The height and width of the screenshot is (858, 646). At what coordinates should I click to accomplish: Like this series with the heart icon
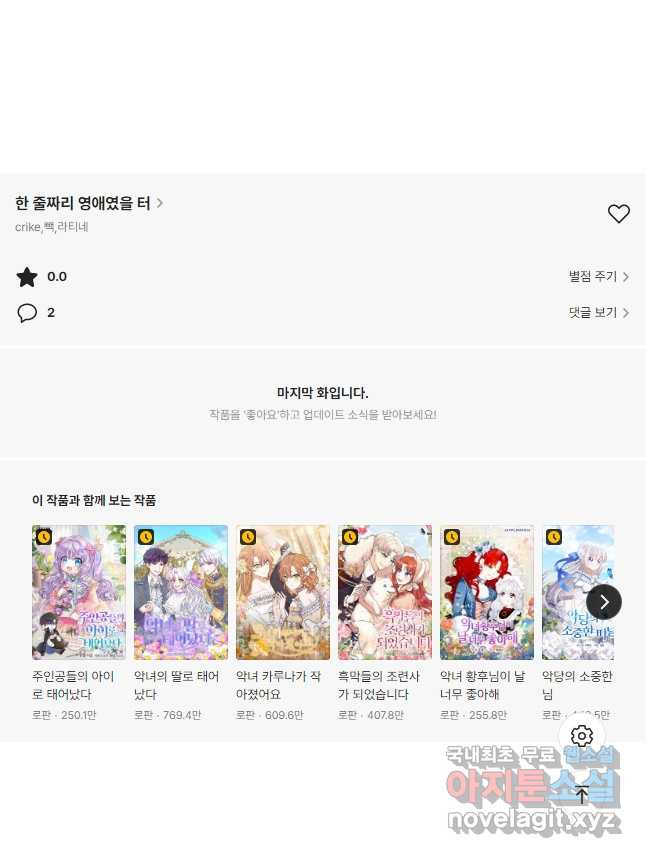[619, 213]
